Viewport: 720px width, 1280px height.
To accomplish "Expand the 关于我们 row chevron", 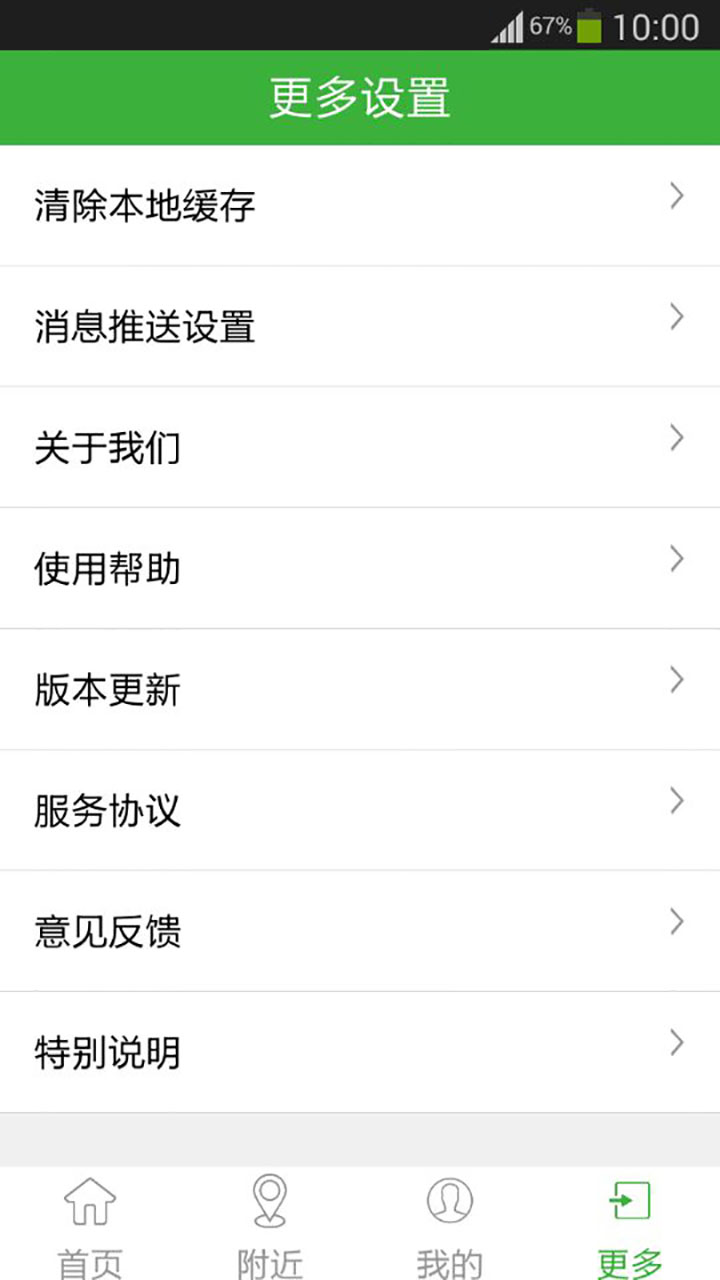I will [x=676, y=440].
